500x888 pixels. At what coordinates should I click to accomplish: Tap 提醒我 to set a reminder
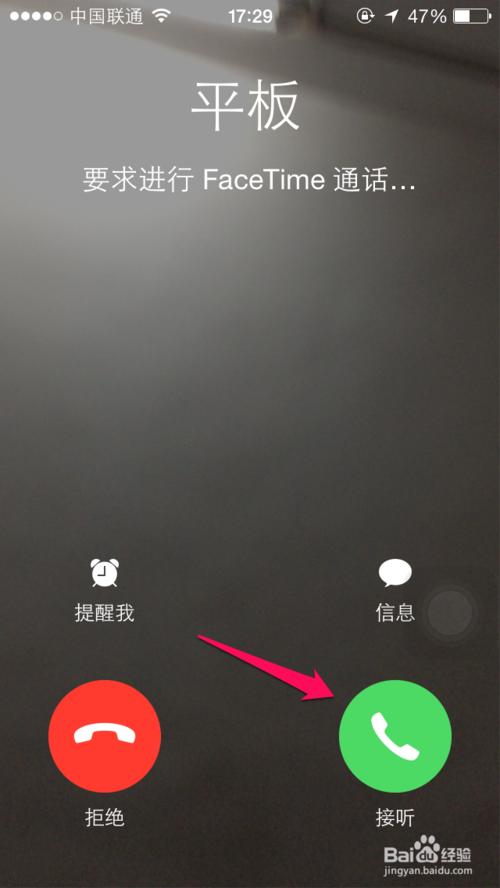click(x=105, y=590)
